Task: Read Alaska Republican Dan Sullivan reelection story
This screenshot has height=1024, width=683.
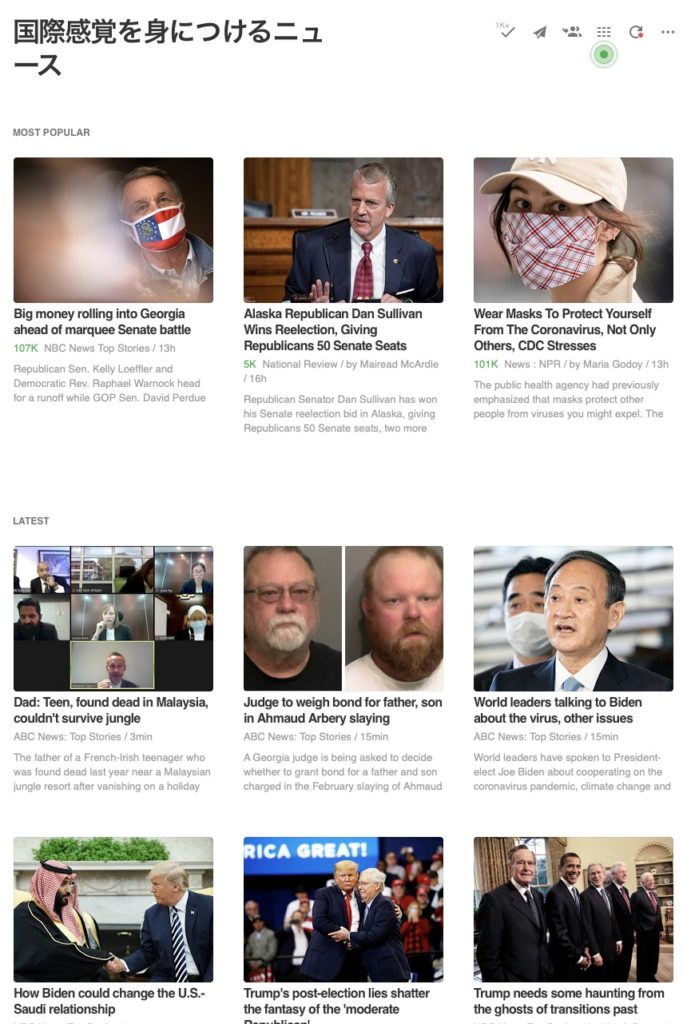Action: tap(333, 329)
